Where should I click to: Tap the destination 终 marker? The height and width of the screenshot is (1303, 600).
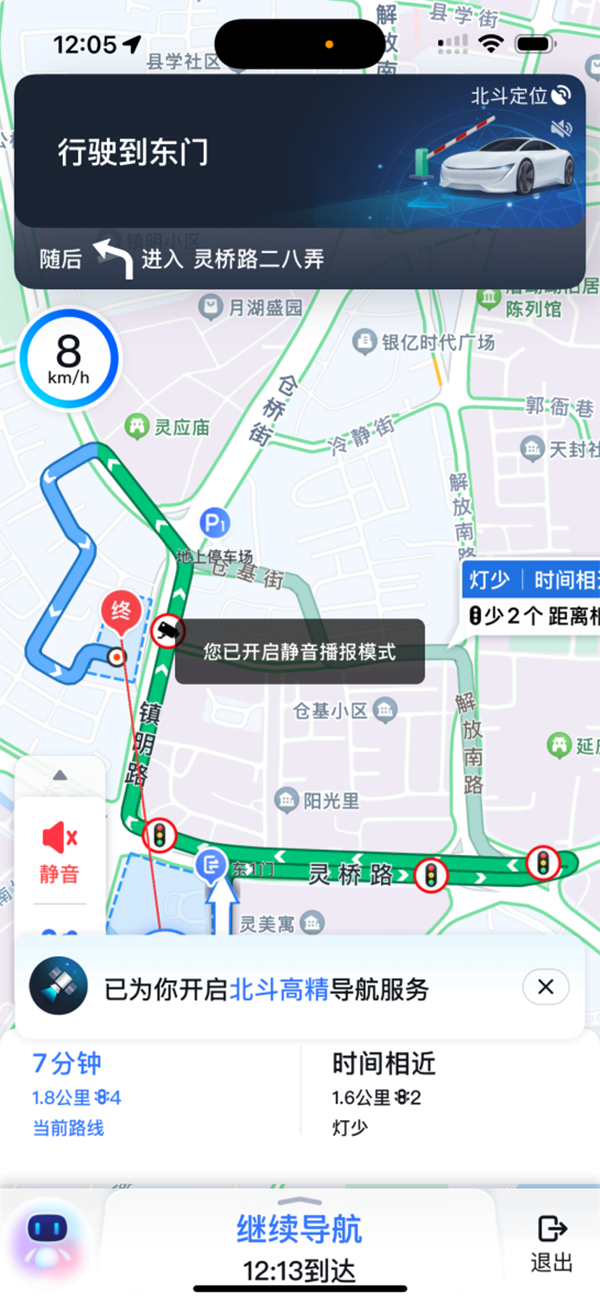122,613
